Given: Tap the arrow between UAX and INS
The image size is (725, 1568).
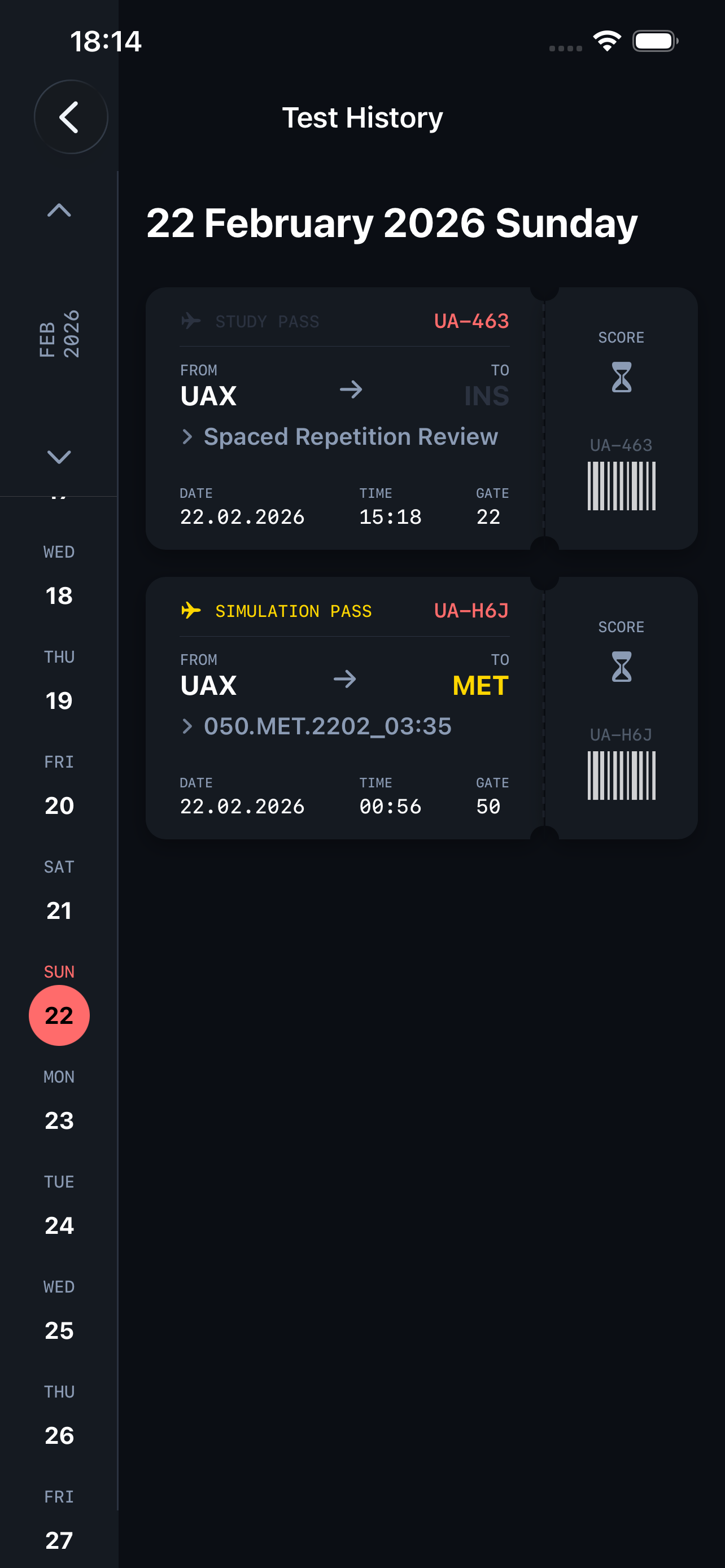Looking at the screenshot, I should pyautogui.click(x=352, y=390).
